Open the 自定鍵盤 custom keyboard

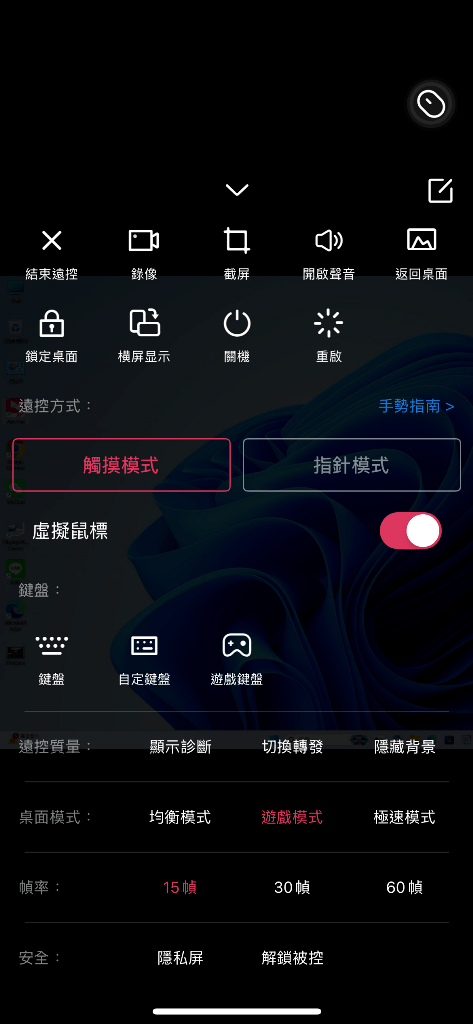click(x=144, y=659)
